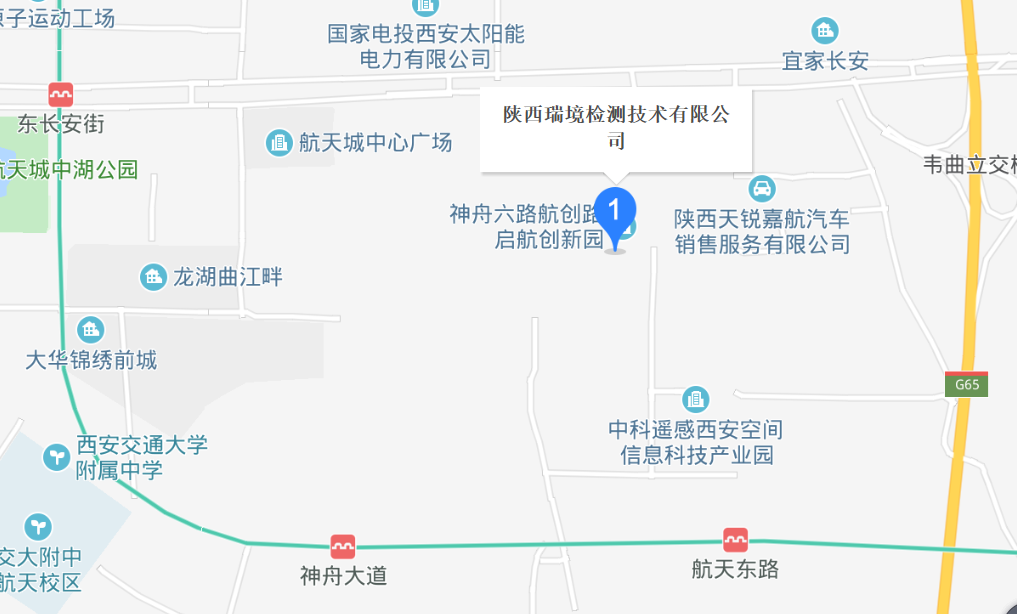
Task: Open the 宜家长安 point of interest
Action: tap(825, 30)
